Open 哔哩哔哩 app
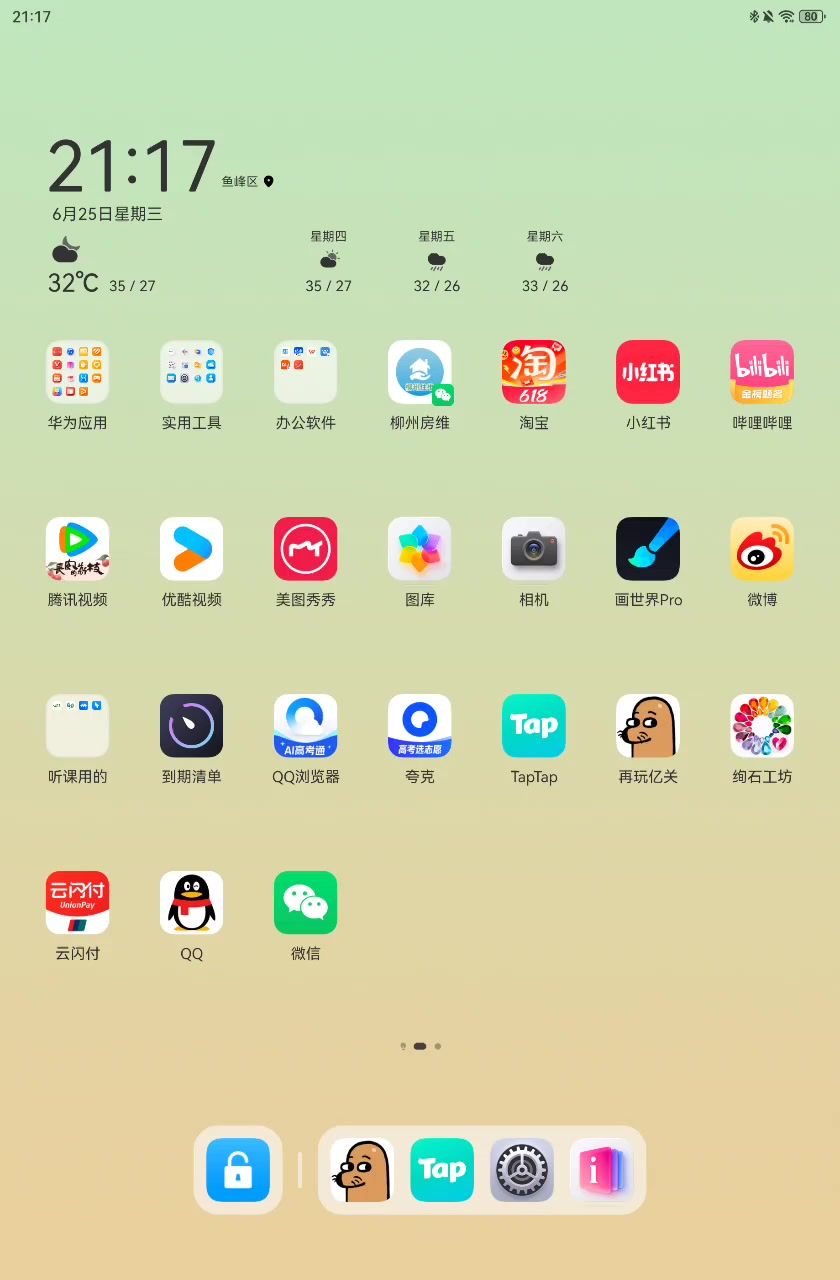This screenshot has height=1280, width=840. (x=762, y=373)
